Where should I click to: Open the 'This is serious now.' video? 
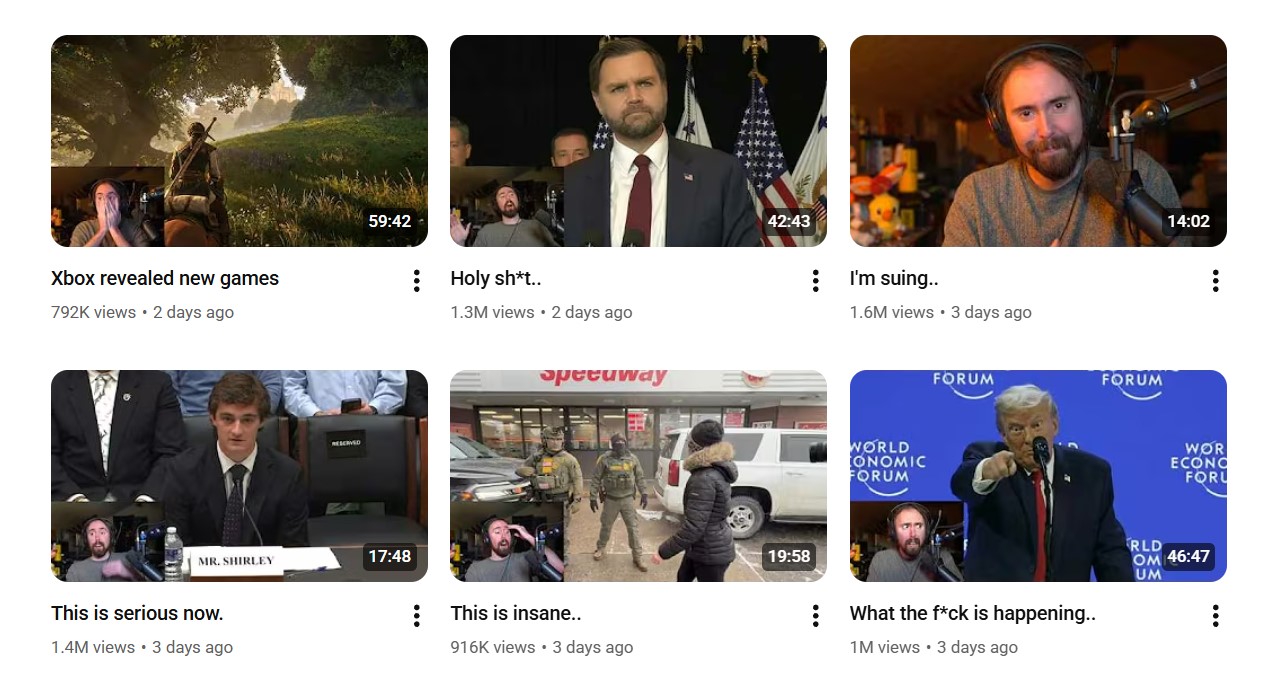coord(239,476)
